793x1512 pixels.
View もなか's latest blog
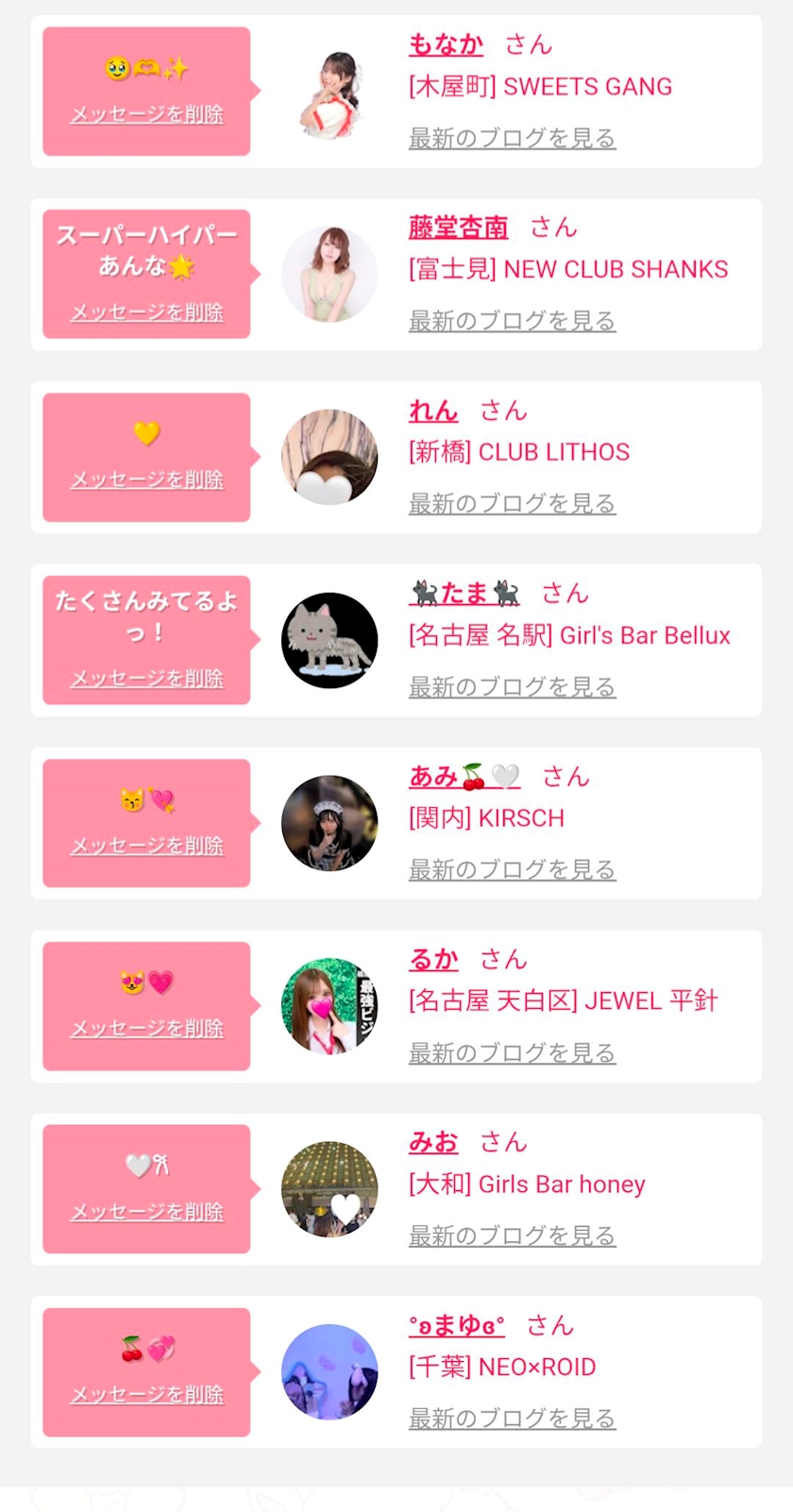tap(512, 138)
